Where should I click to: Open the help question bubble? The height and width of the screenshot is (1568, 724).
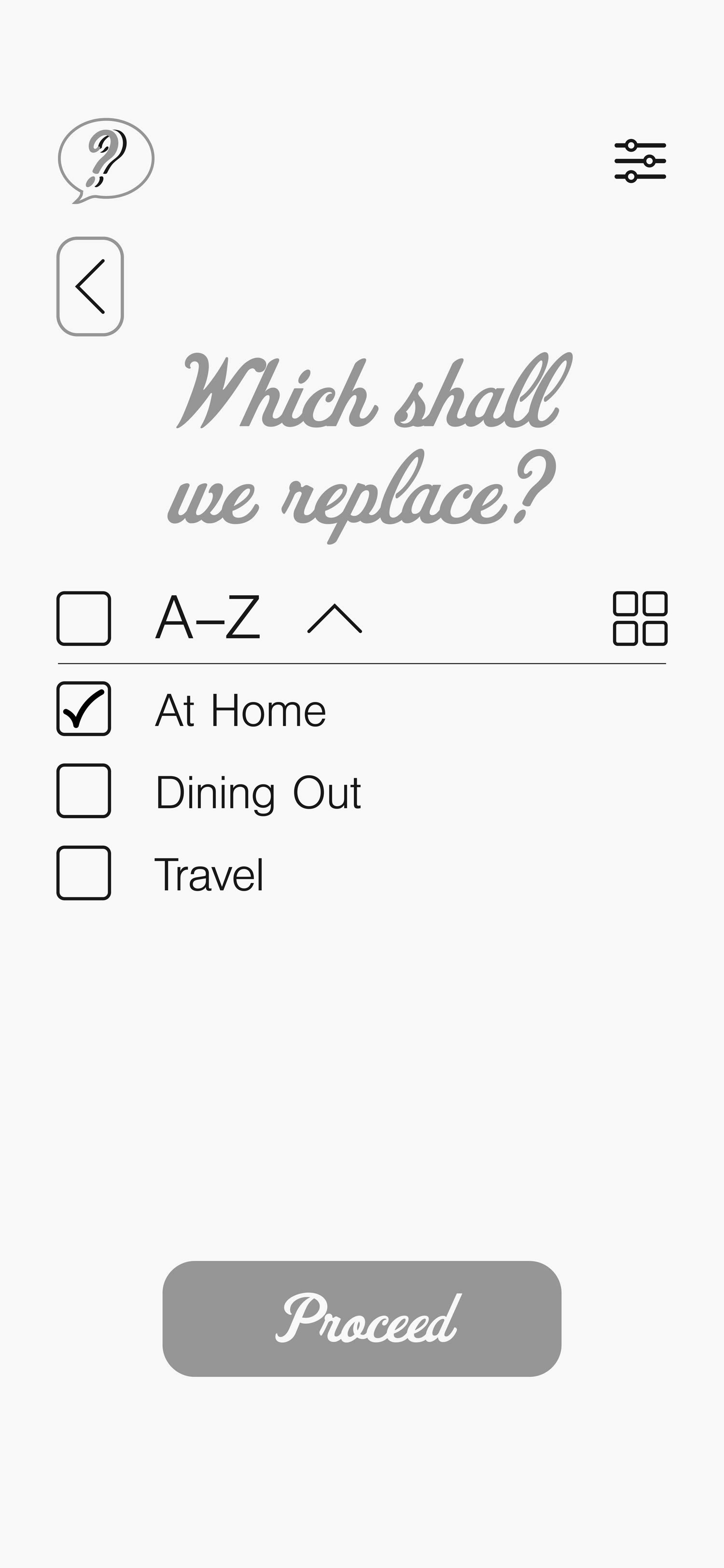click(x=106, y=159)
